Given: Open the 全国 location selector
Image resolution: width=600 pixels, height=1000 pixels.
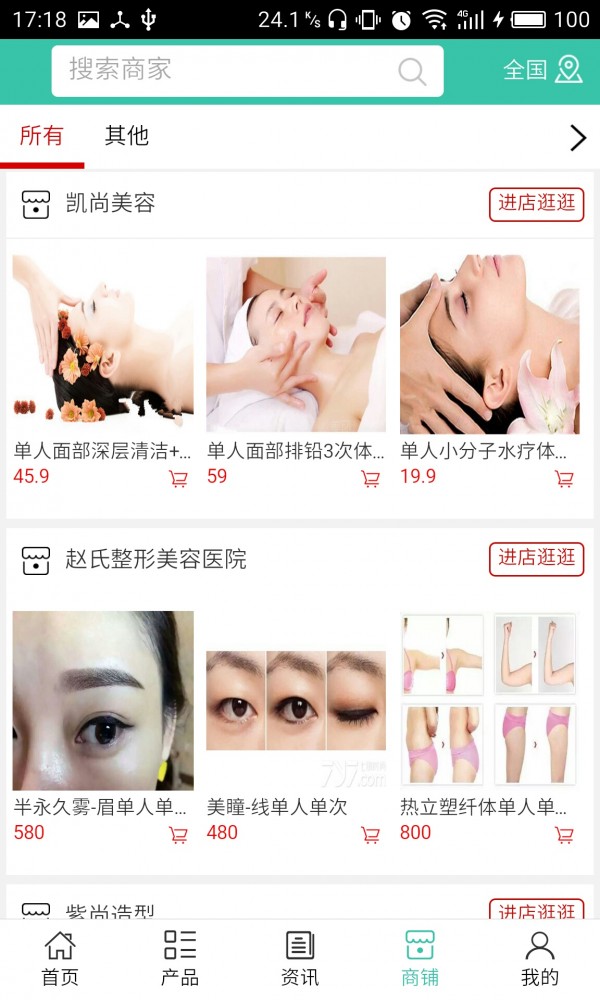Looking at the screenshot, I should 542,70.
